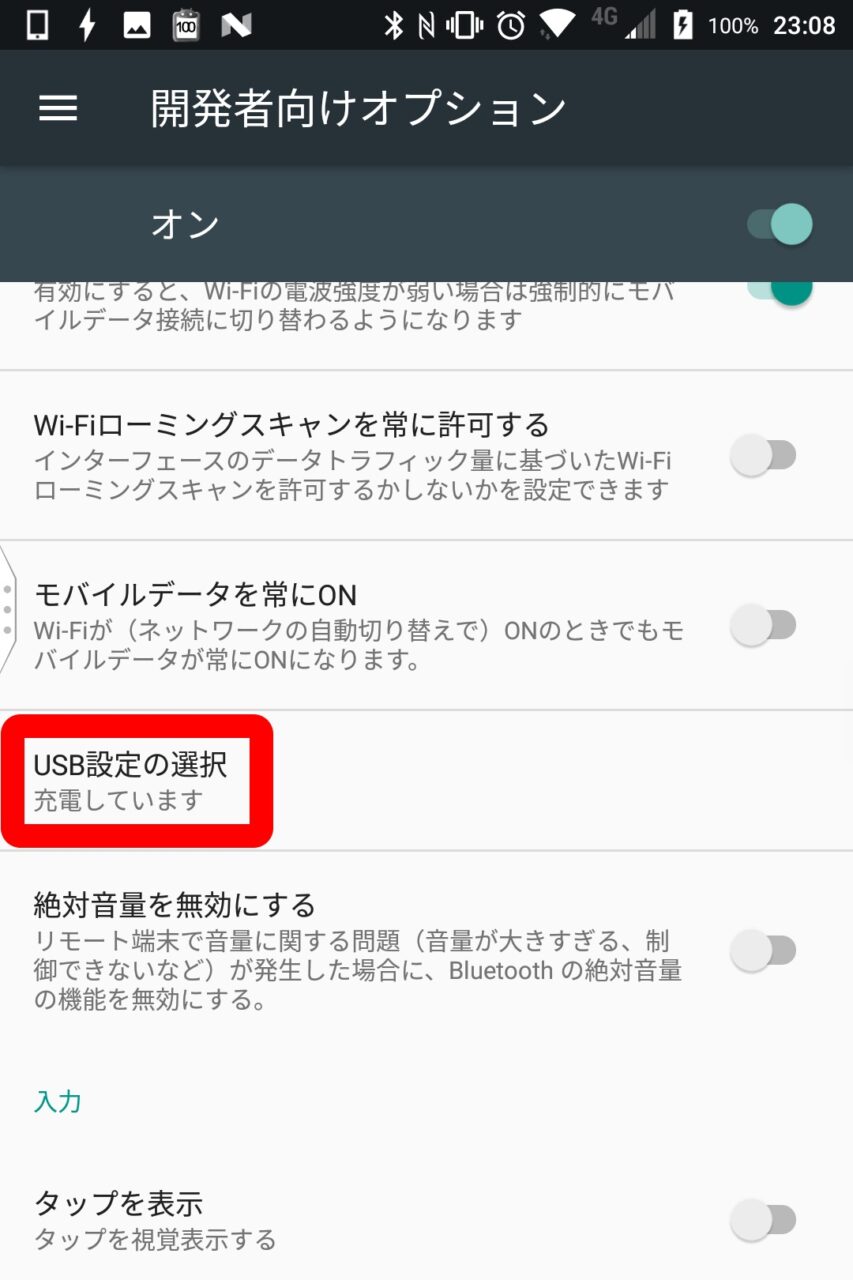Screen dimensions: 853x1280
Task: Open the hamburger drawer menu
Action: (58, 108)
